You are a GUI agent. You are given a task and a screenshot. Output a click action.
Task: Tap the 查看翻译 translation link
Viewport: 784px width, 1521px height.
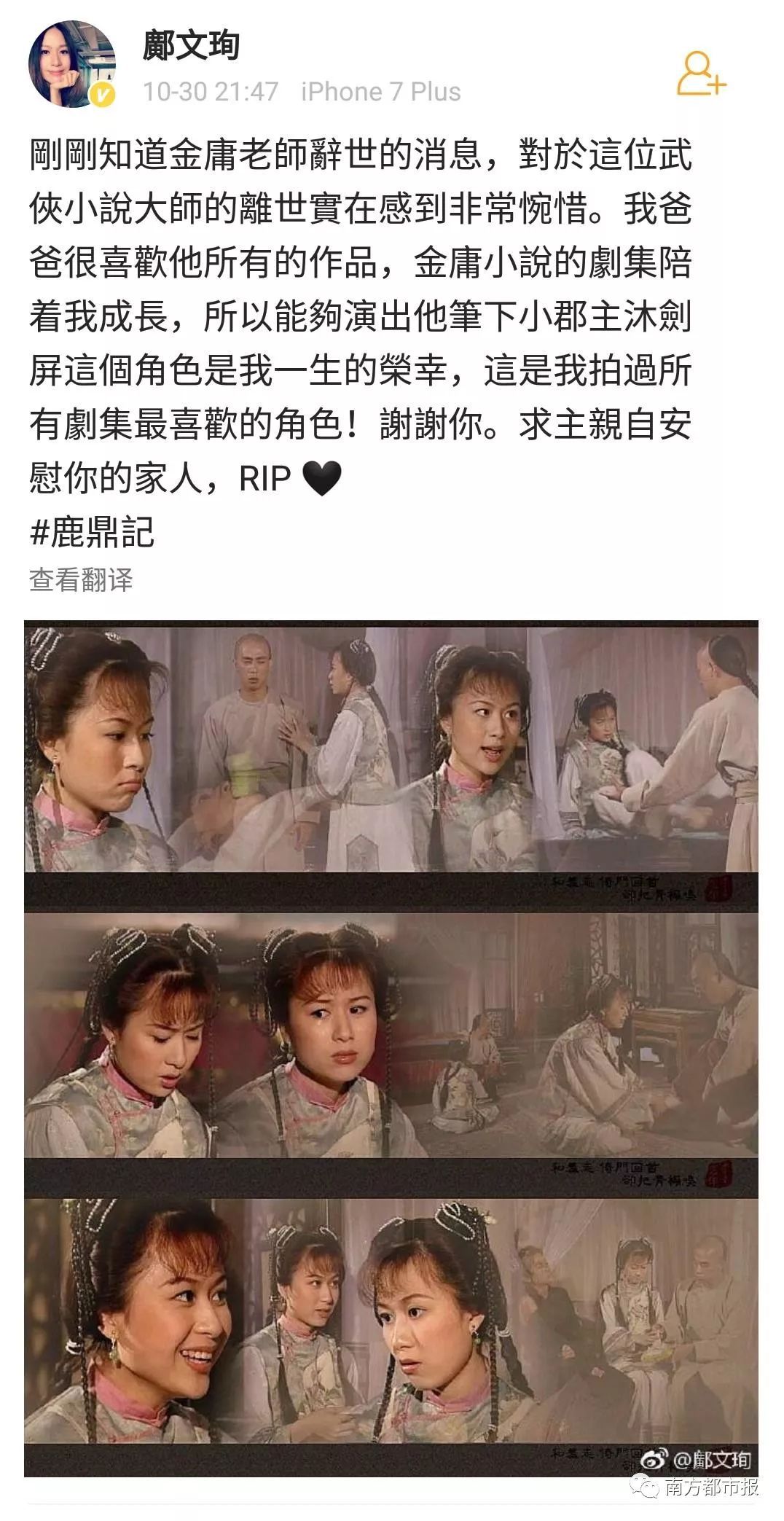81,579
